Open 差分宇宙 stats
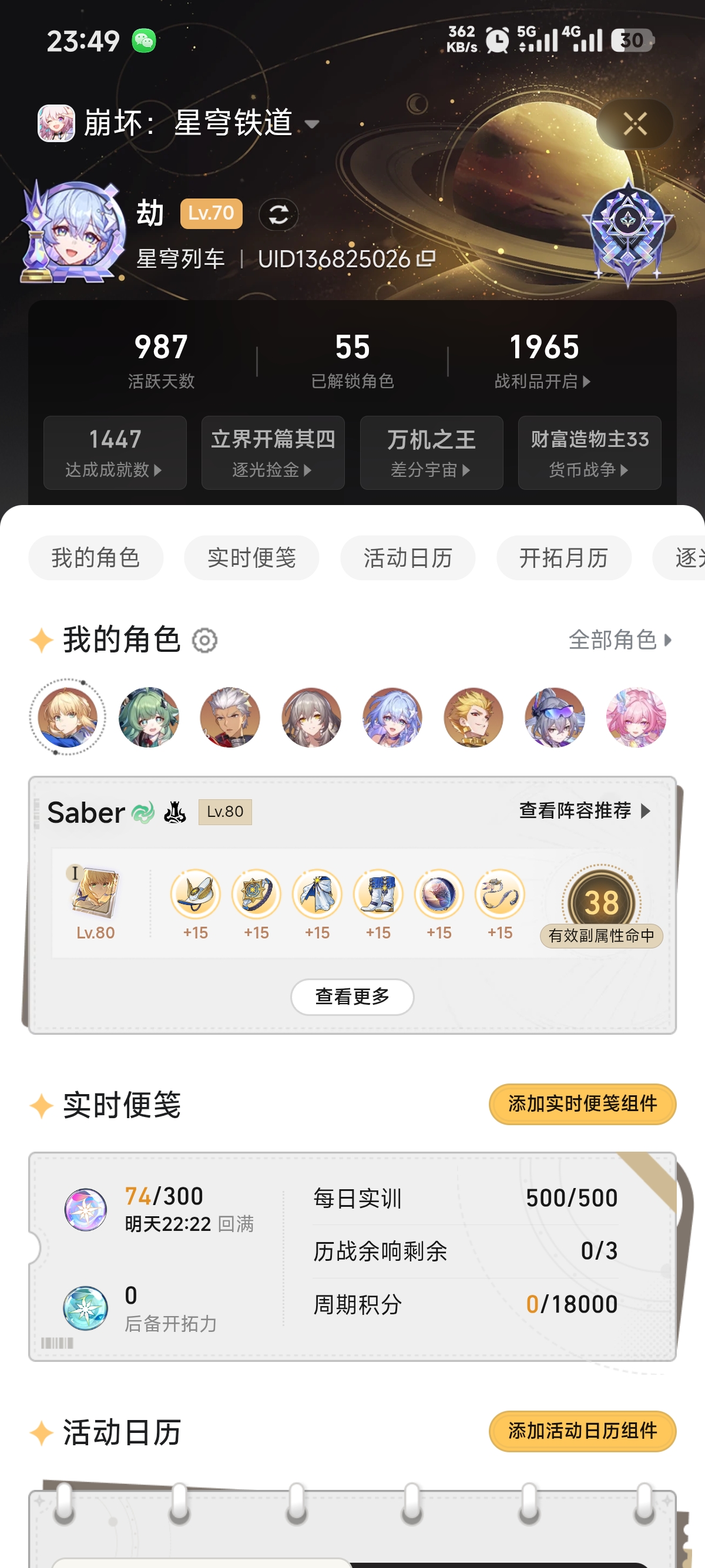This screenshot has height=1568, width=705. 431,452
